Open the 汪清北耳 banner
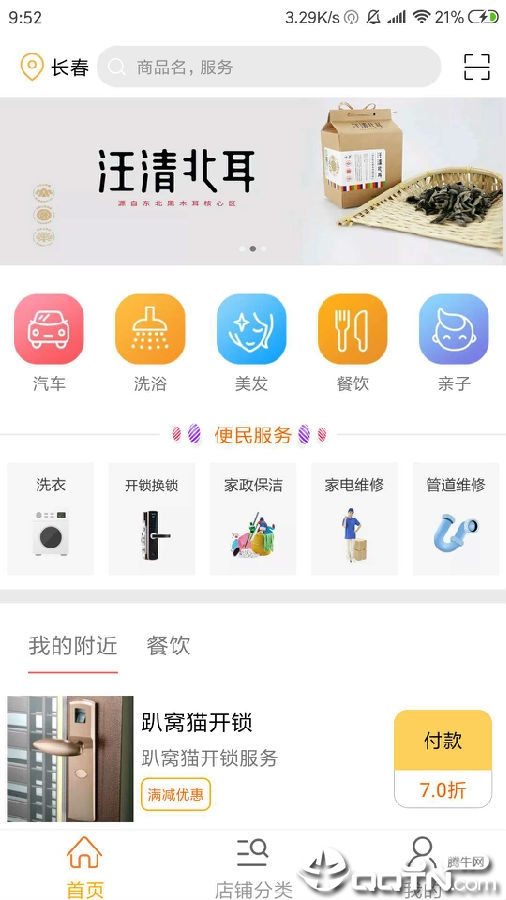The height and width of the screenshot is (900, 506). coord(253,181)
